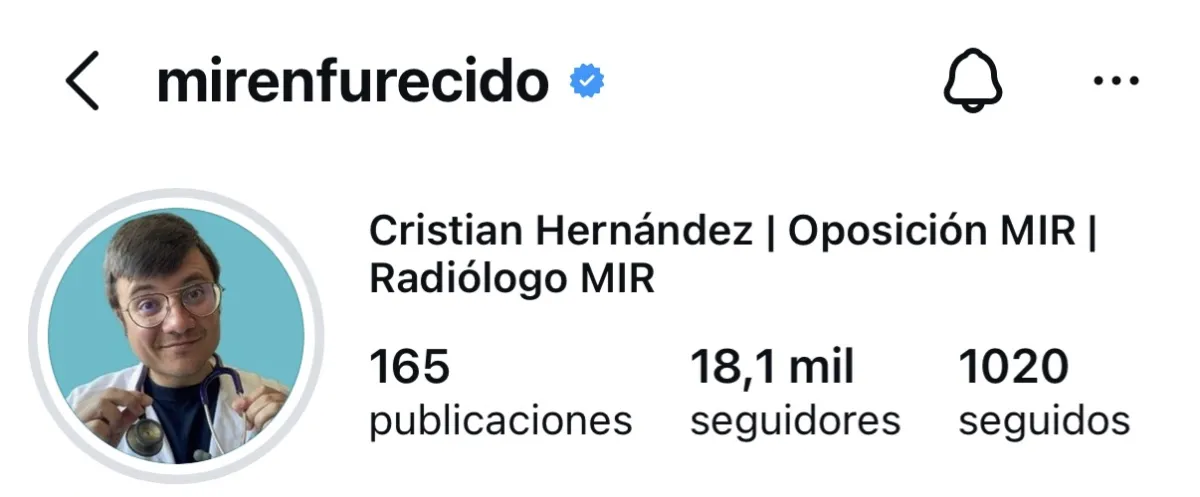View the profile picture
The width and height of the screenshot is (1200, 497).
click(176, 337)
